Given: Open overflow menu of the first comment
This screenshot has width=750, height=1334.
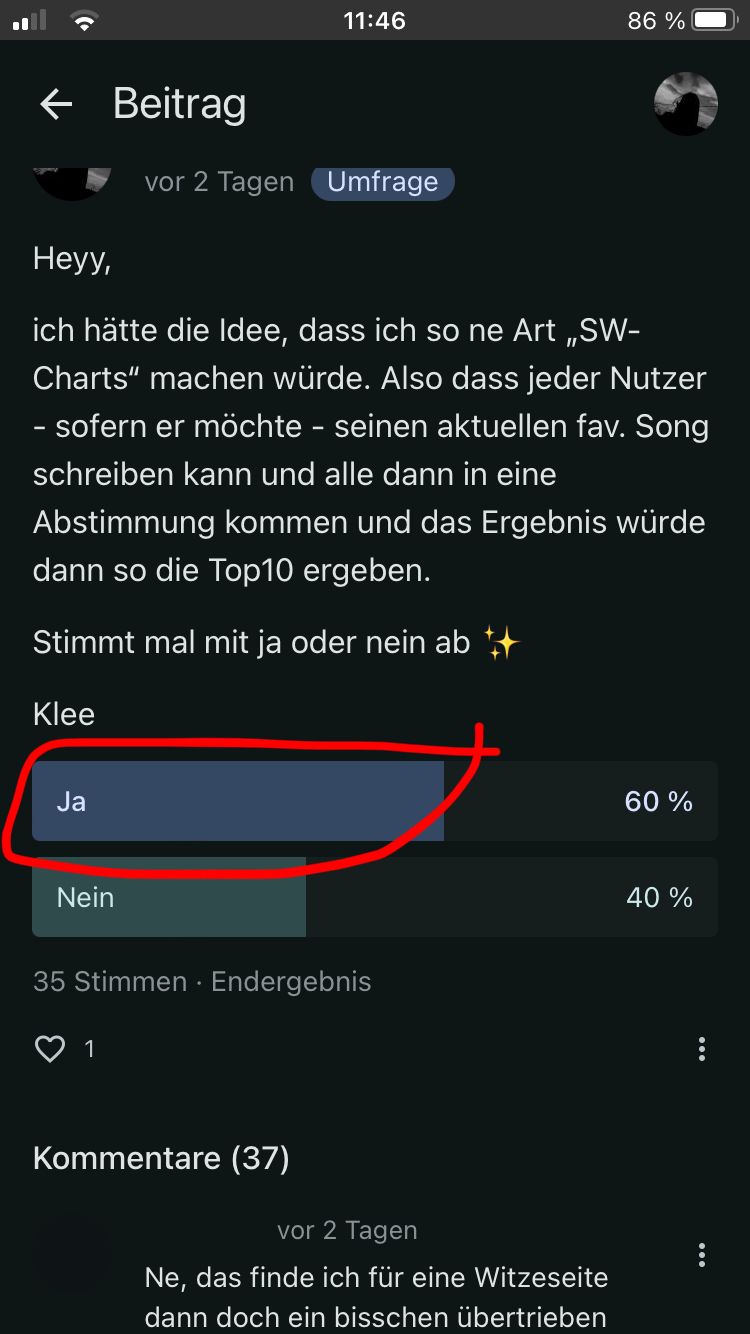Looking at the screenshot, I should pos(702,1254).
